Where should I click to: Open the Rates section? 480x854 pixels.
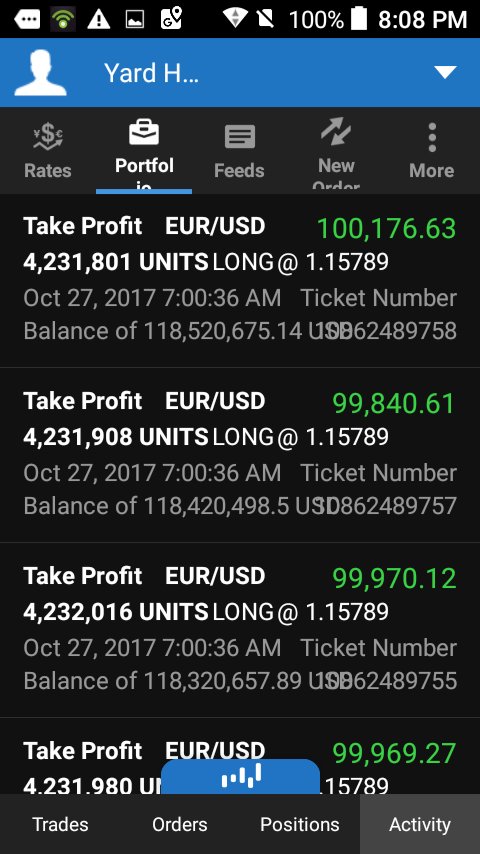tap(48, 151)
